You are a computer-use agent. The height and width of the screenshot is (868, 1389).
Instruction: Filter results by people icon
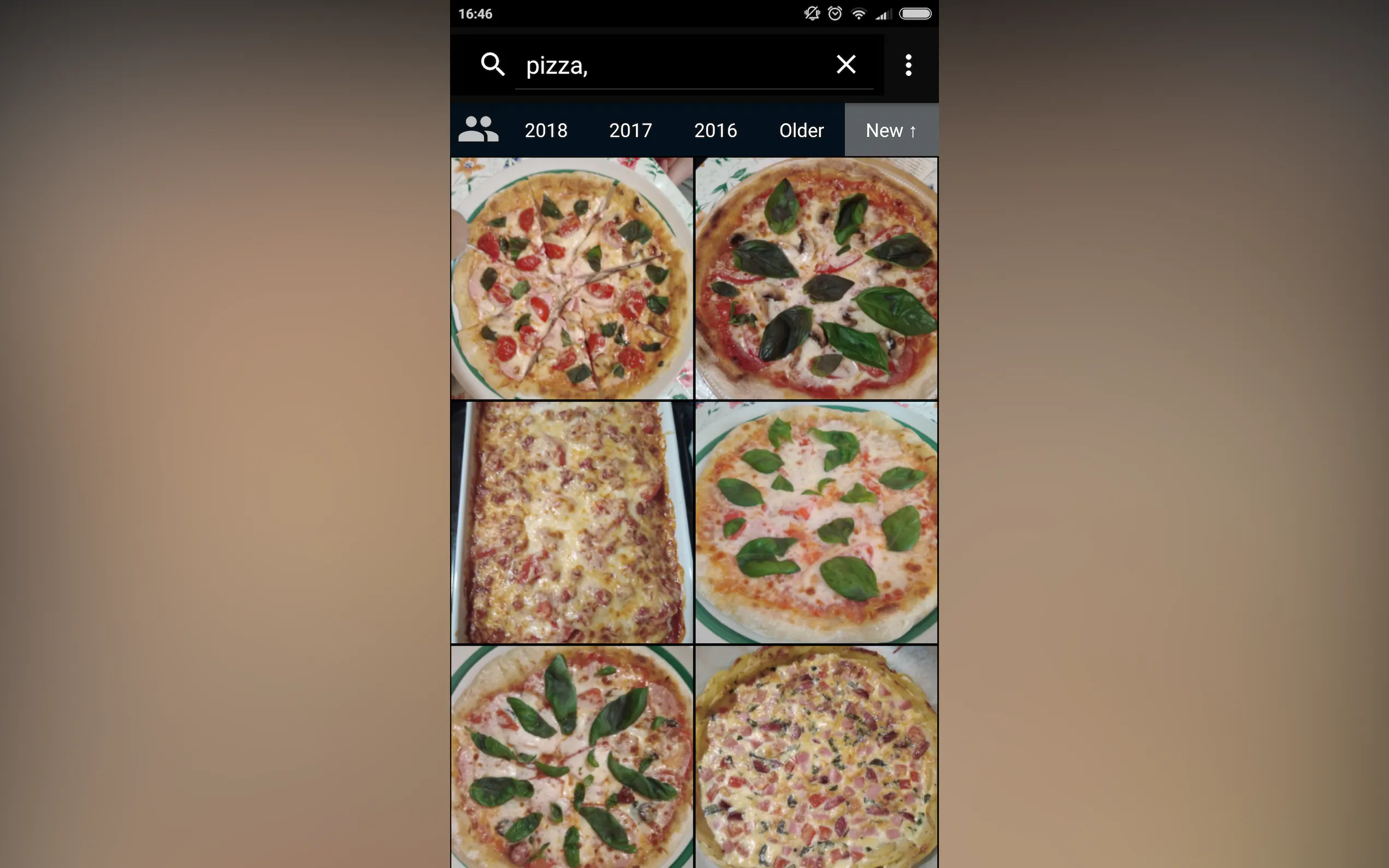(x=478, y=130)
